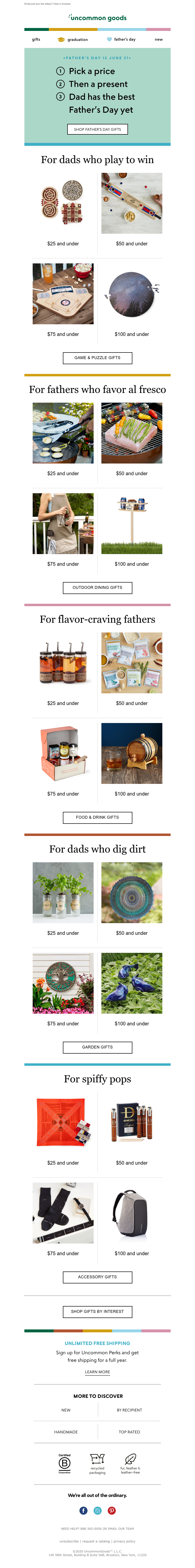This screenshot has height=1568, width=195.
Task: Open the new category link
Action: point(158,40)
